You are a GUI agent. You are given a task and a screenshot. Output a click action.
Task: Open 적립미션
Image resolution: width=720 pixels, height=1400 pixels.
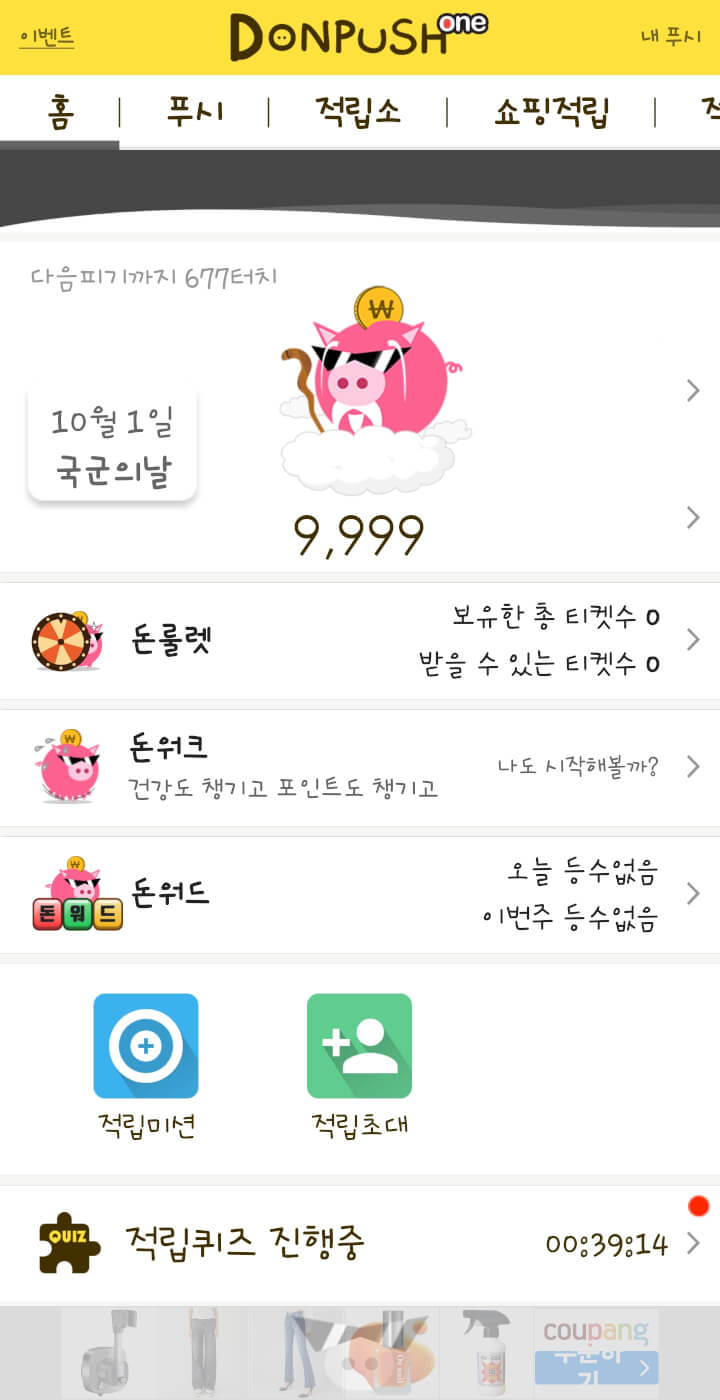146,1066
